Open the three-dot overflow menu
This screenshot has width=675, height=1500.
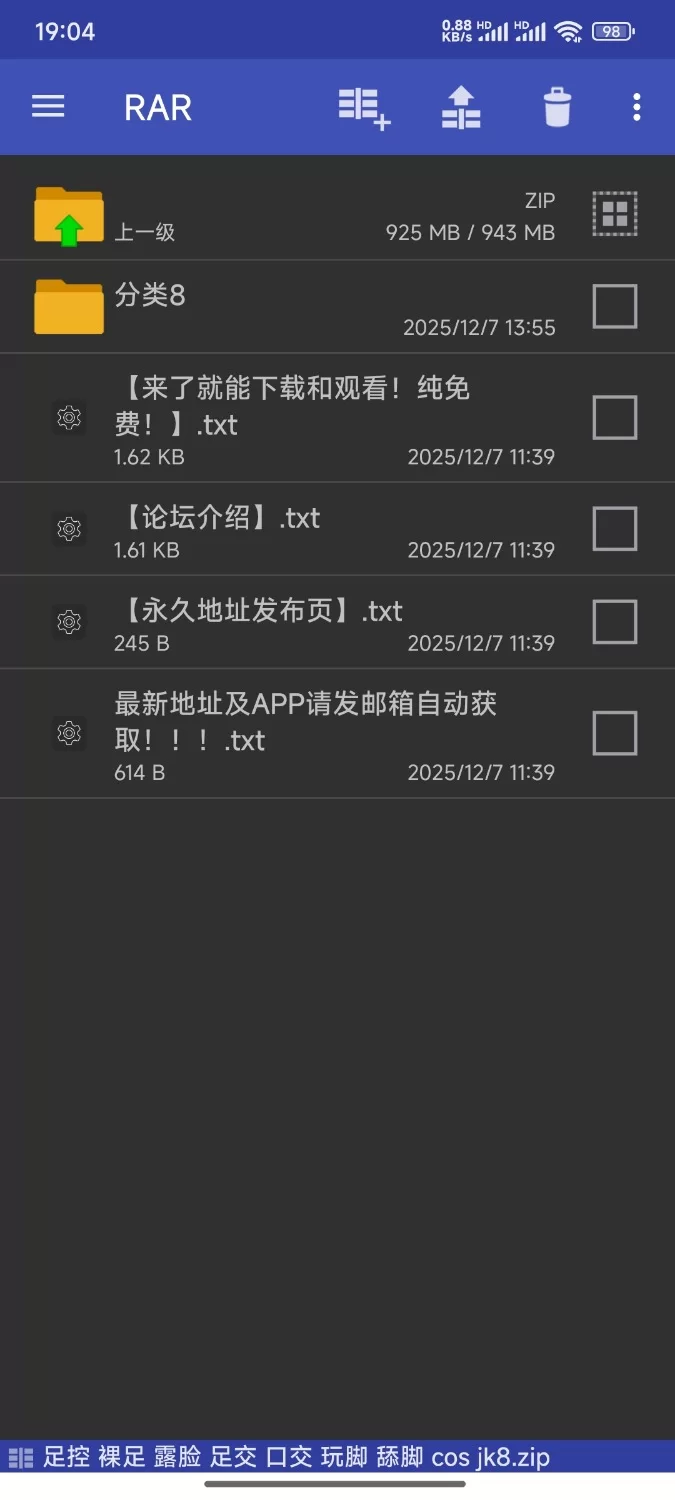(x=637, y=107)
